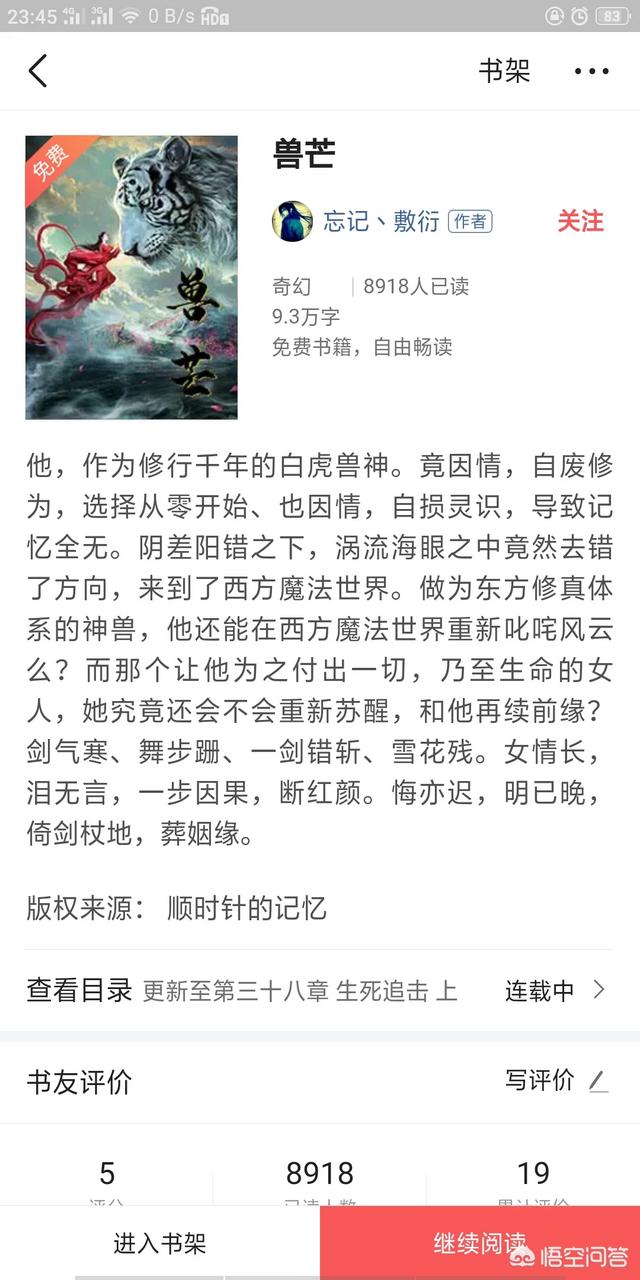This screenshot has width=640, height=1280.
Task: Open the three-dot overflow menu
Action: (x=591, y=71)
